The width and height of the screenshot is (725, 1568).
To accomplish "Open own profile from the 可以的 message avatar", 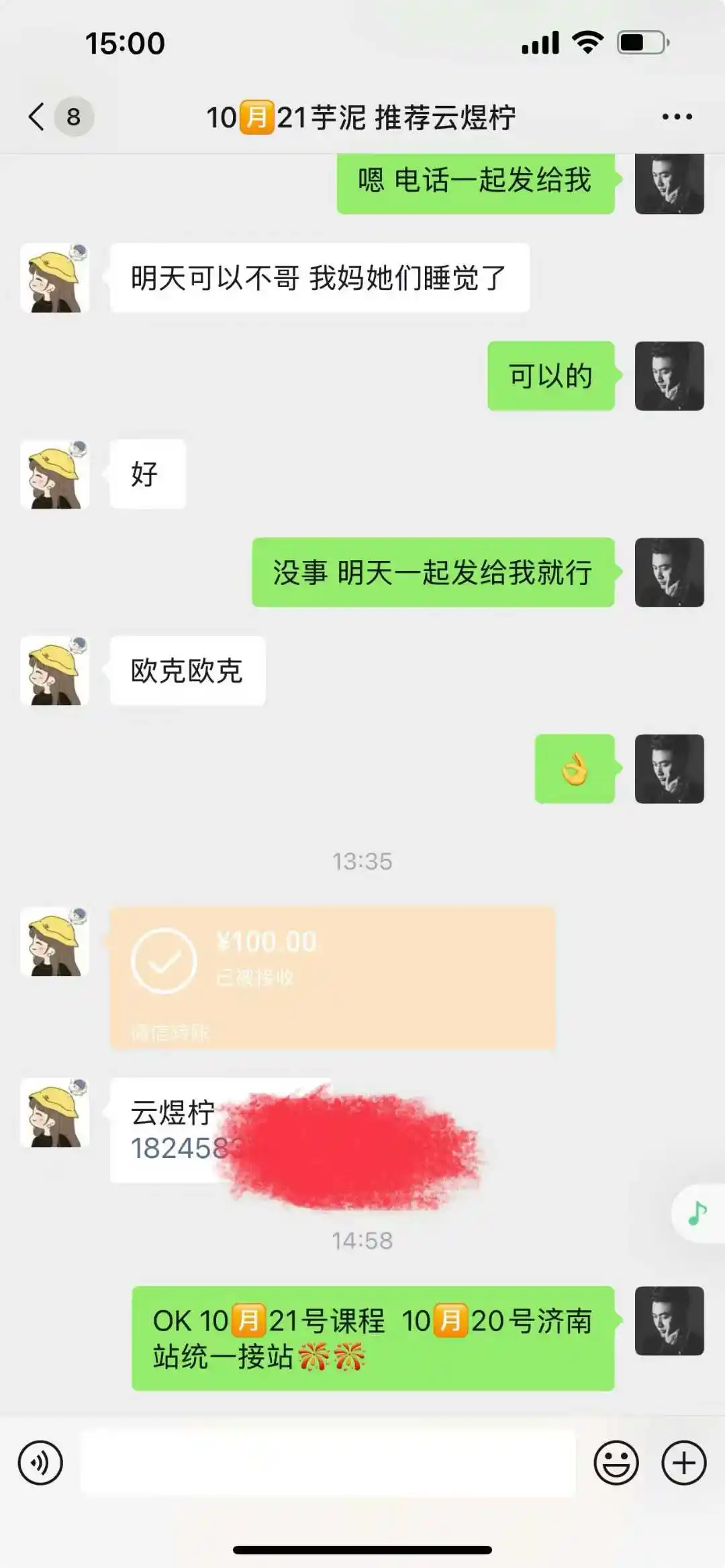I will [669, 376].
